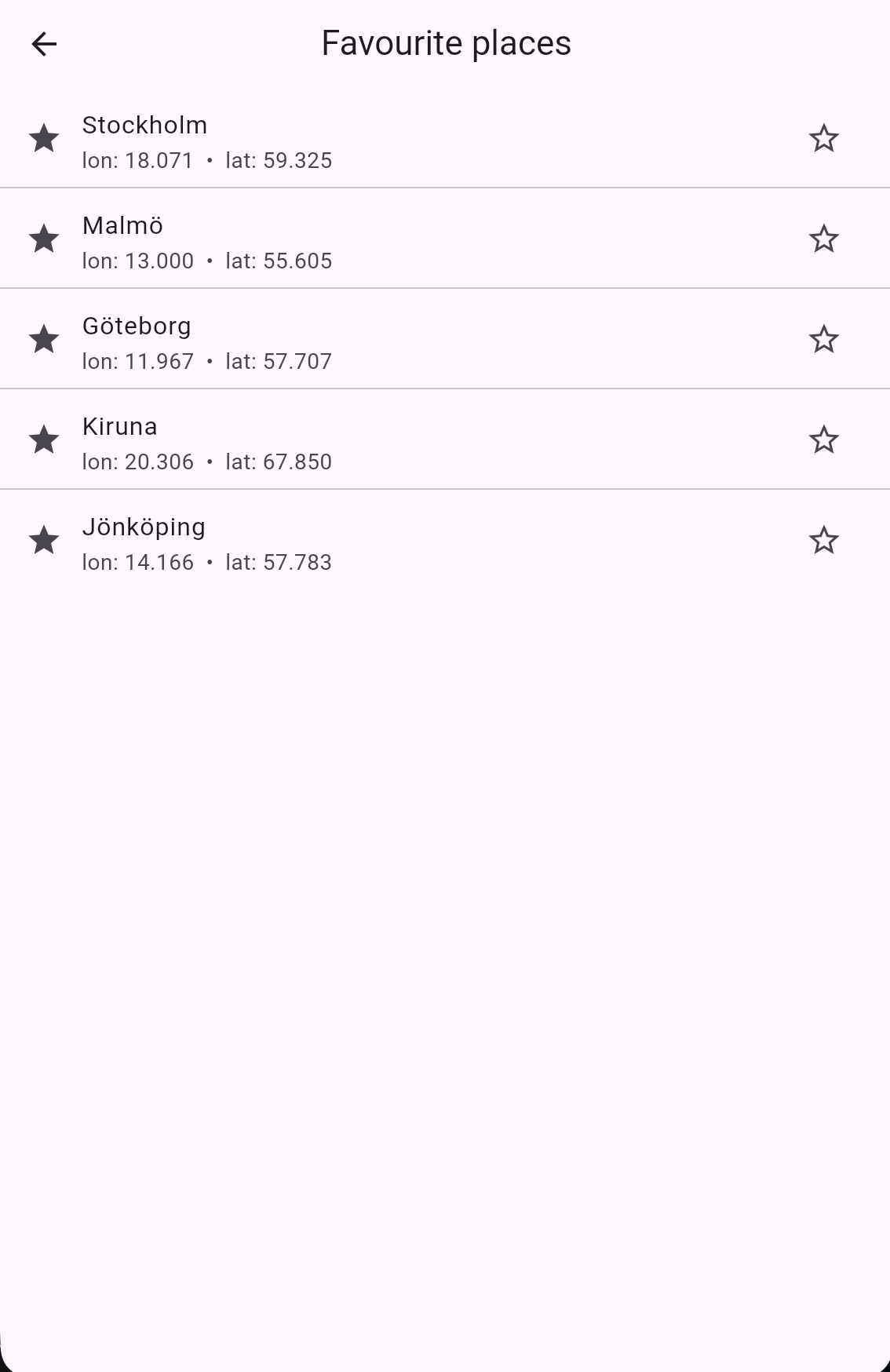Image resolution: width=890 pixels, height=1372 pixels.
Task: Toggle the outlined star for Göteborg
Action: click(823, 340)
